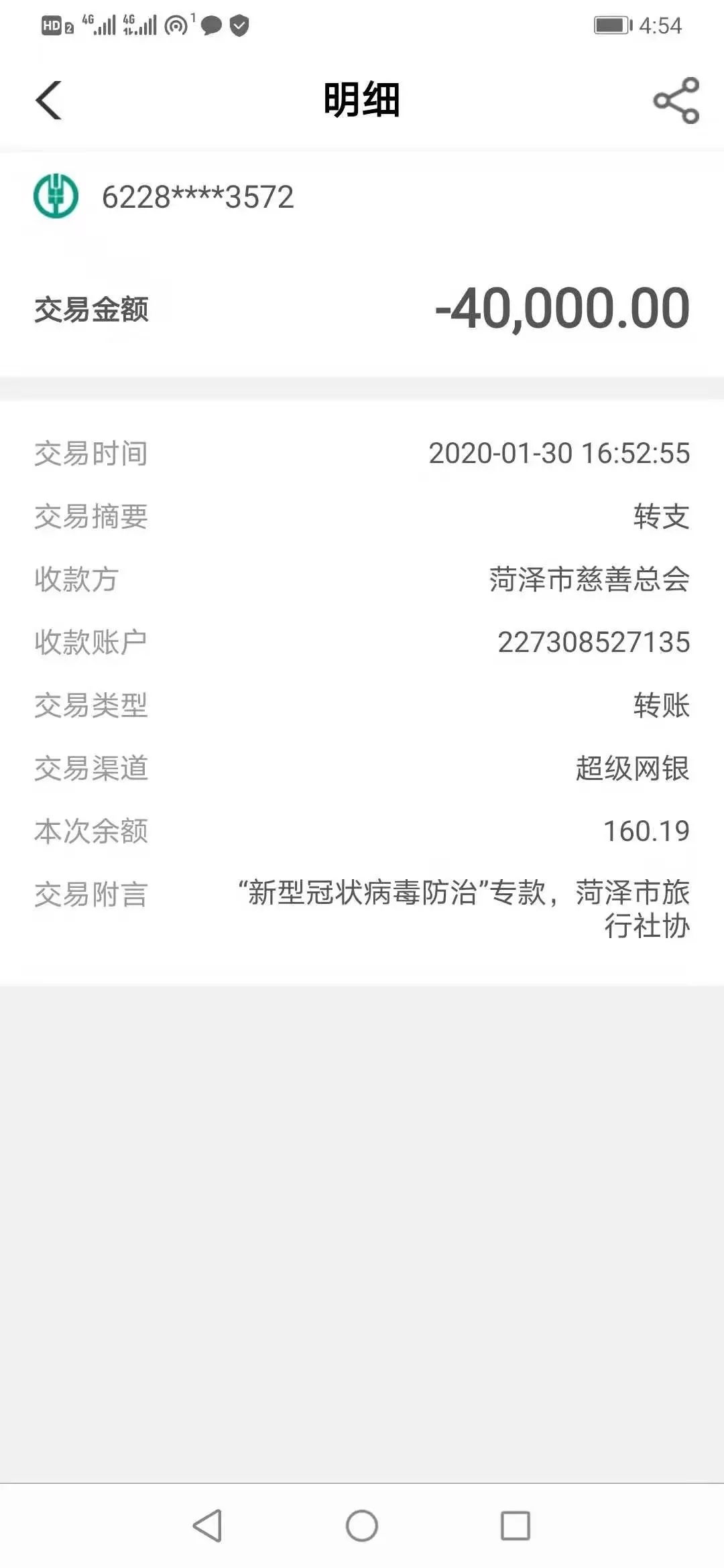Tap the 明细 title at top center
This screenshot has height=1568, width=724.
(362, 99)
